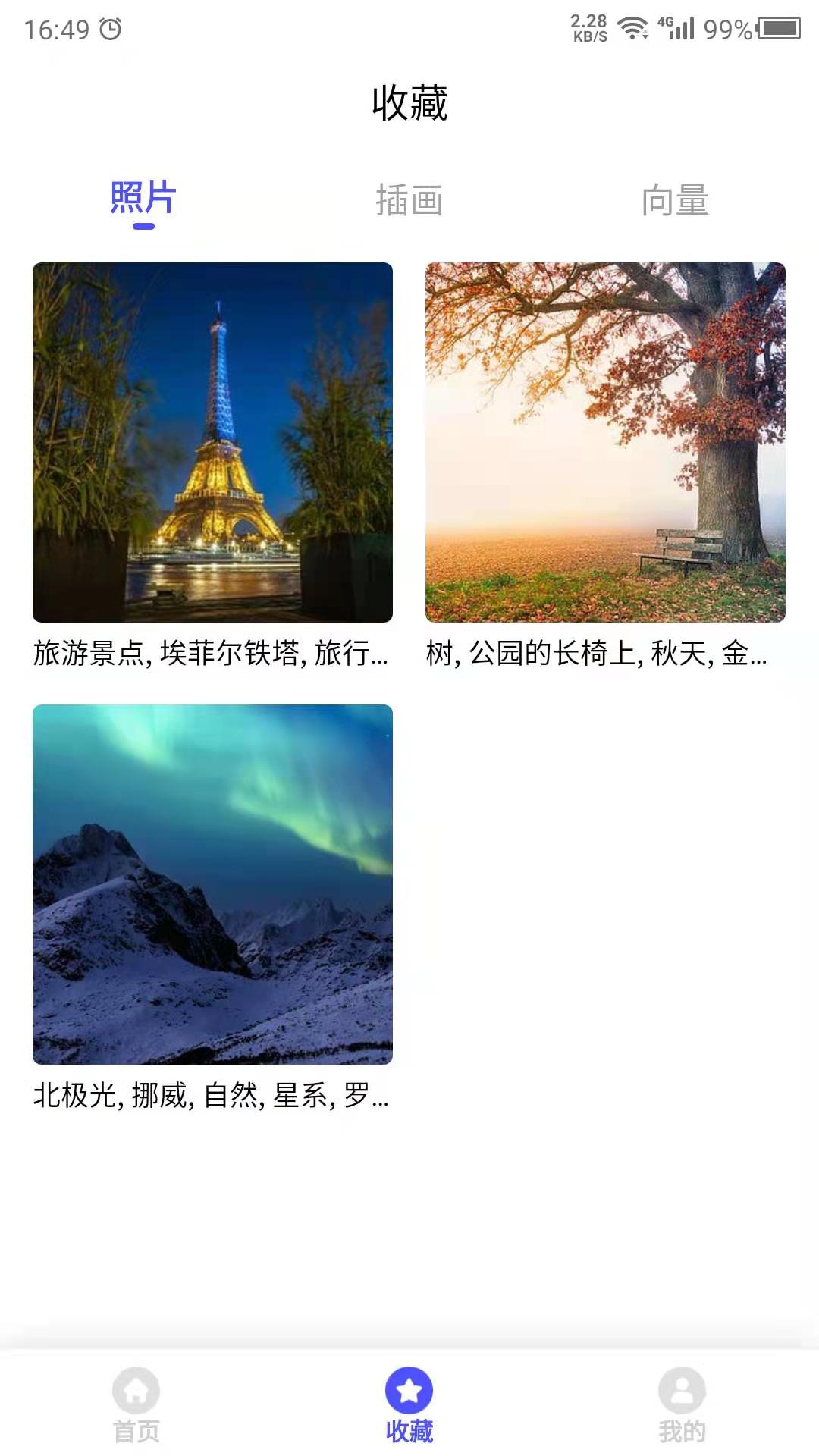Click the 旅游景点, 埃菲尔铁塔 caption text
The image size is (819, 1456).
point(211,655)
